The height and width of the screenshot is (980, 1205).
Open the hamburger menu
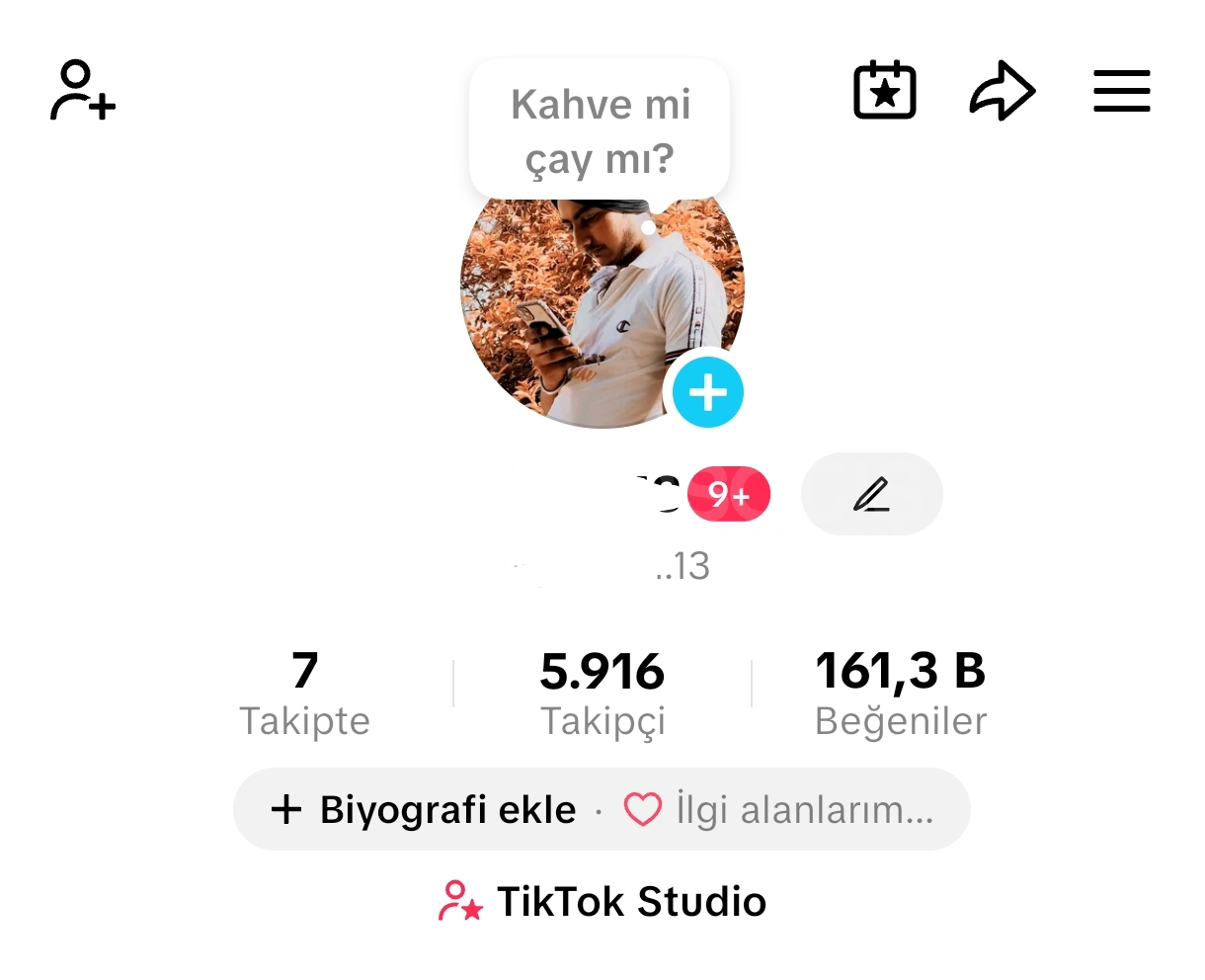(x=1121, y=91)
